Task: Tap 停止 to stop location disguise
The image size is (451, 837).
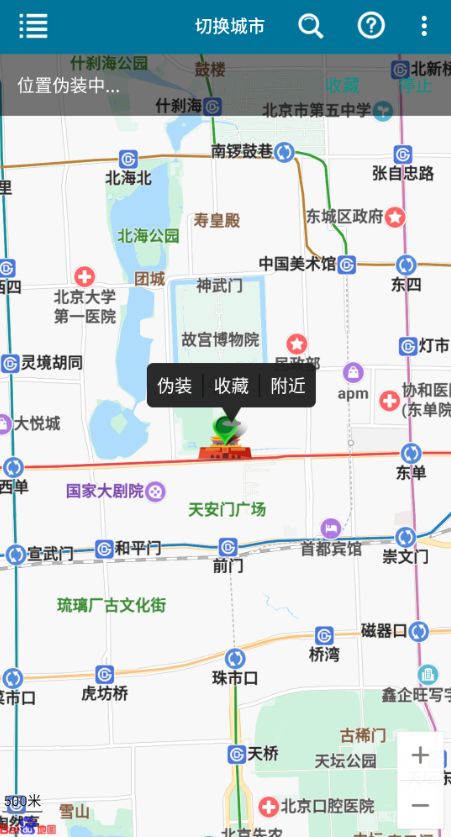Action: point(415,85)
